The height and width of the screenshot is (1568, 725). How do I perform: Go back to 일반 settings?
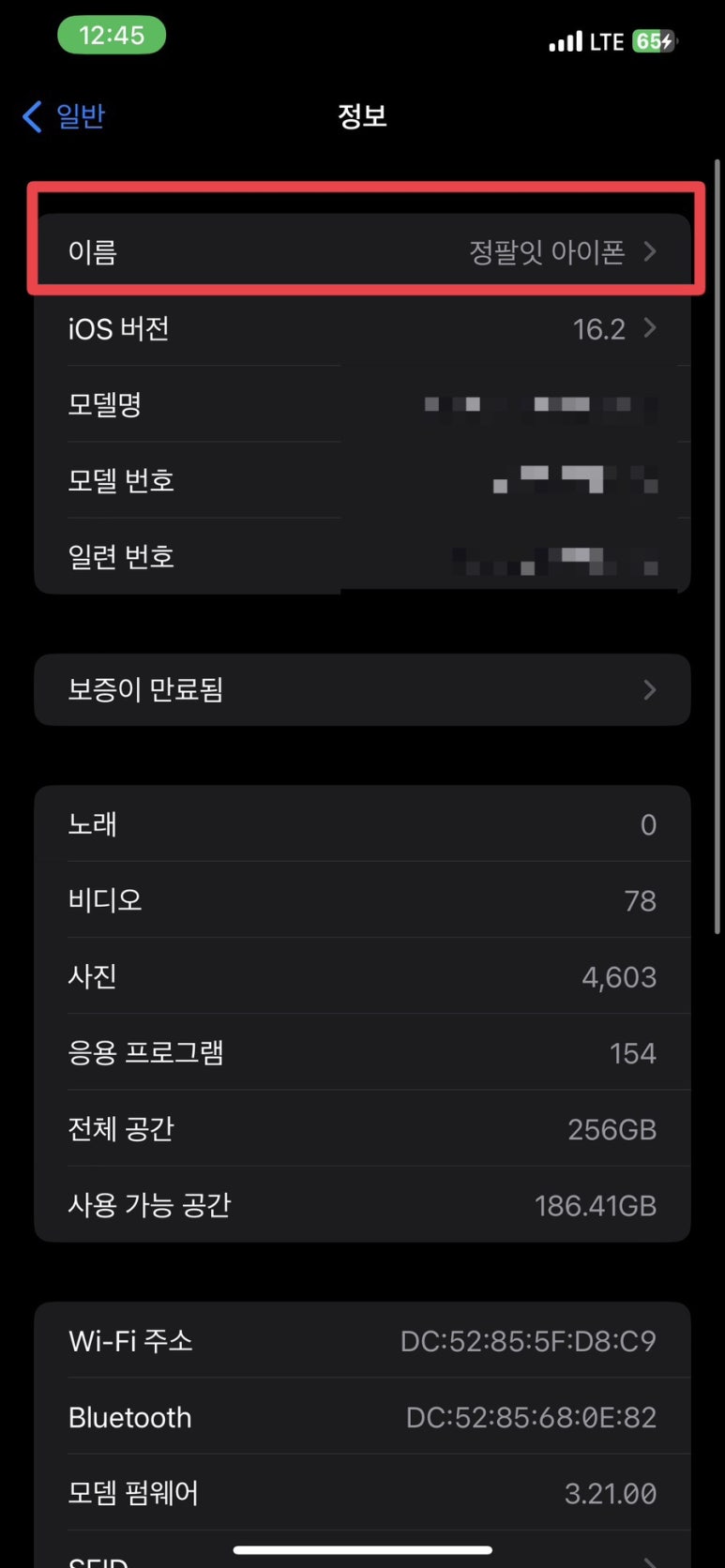pos(64,116)
